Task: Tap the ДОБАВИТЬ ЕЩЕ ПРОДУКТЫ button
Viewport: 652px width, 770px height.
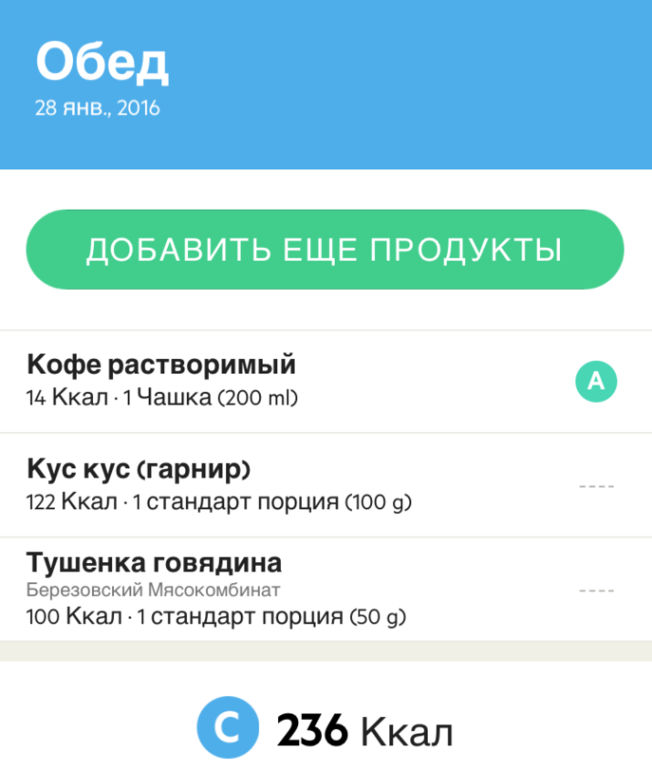Action: 324,250
